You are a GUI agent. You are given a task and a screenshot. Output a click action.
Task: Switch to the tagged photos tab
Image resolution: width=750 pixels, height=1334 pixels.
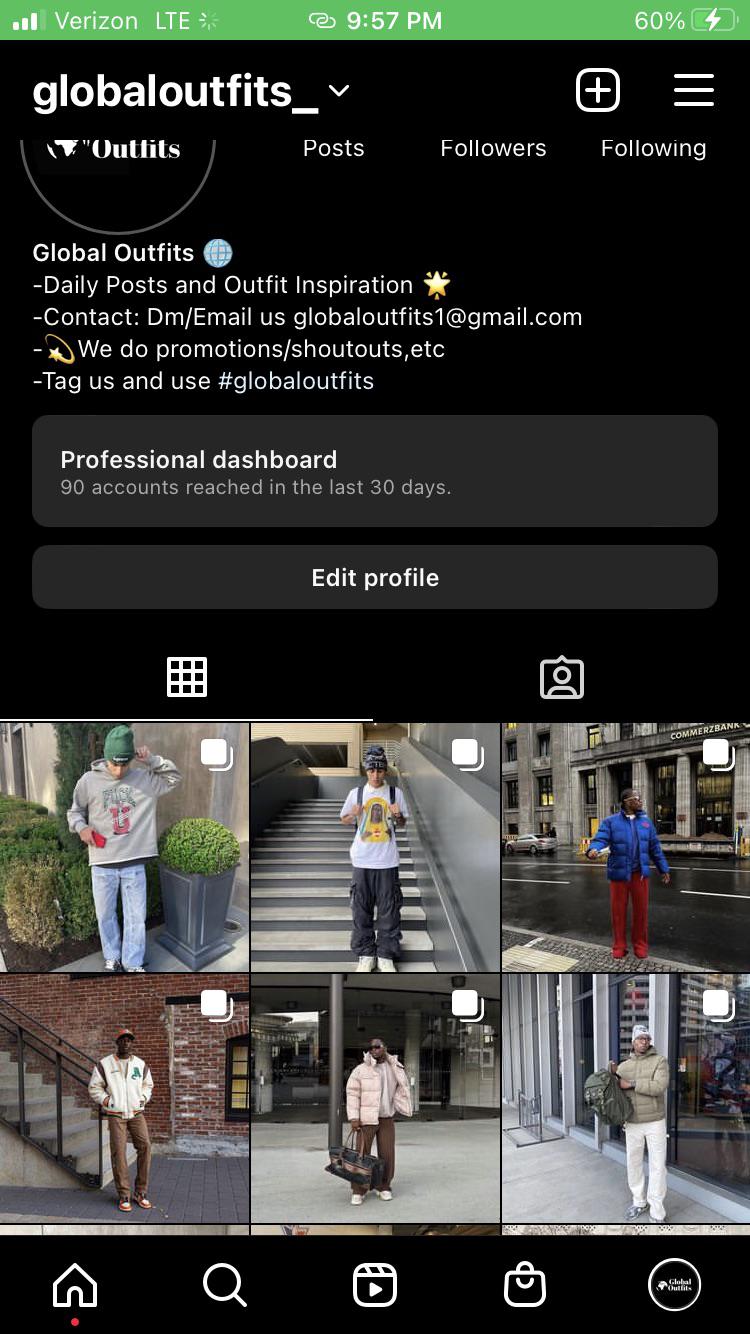coord(562,677)
